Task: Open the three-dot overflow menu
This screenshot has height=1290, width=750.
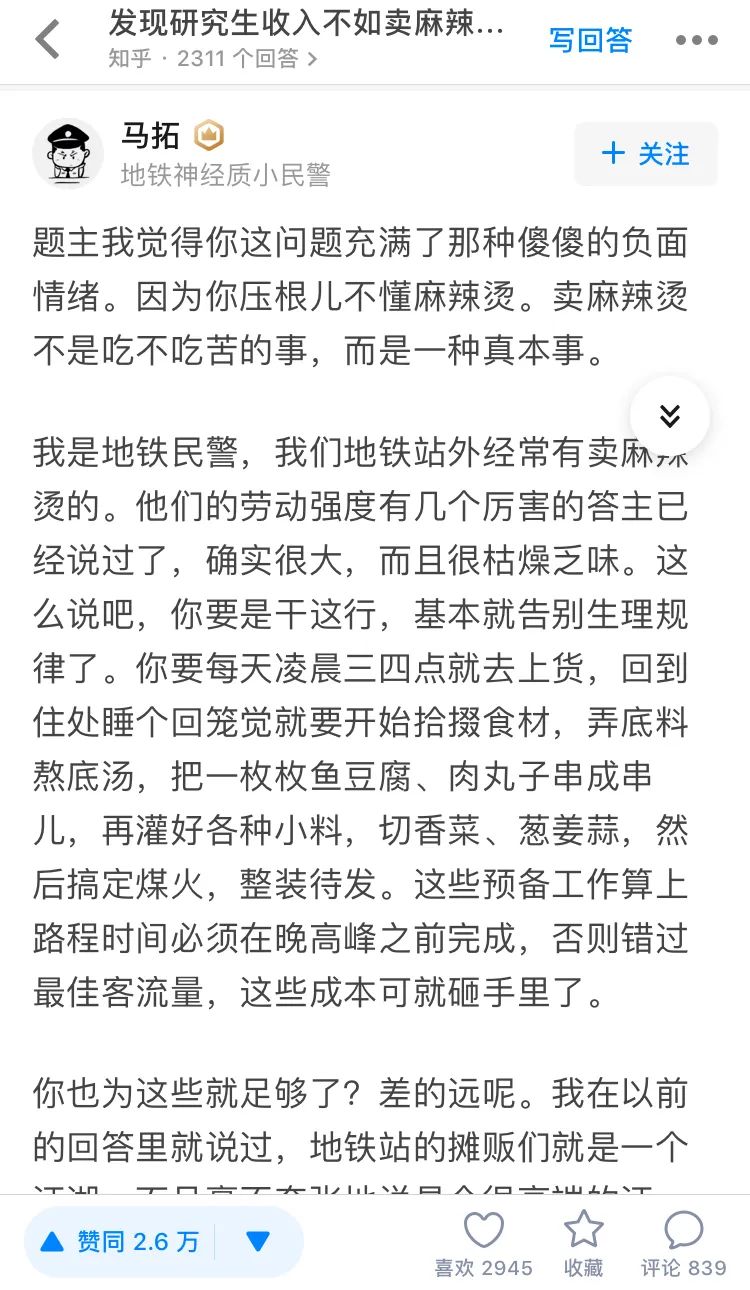Action: (697, 41)
